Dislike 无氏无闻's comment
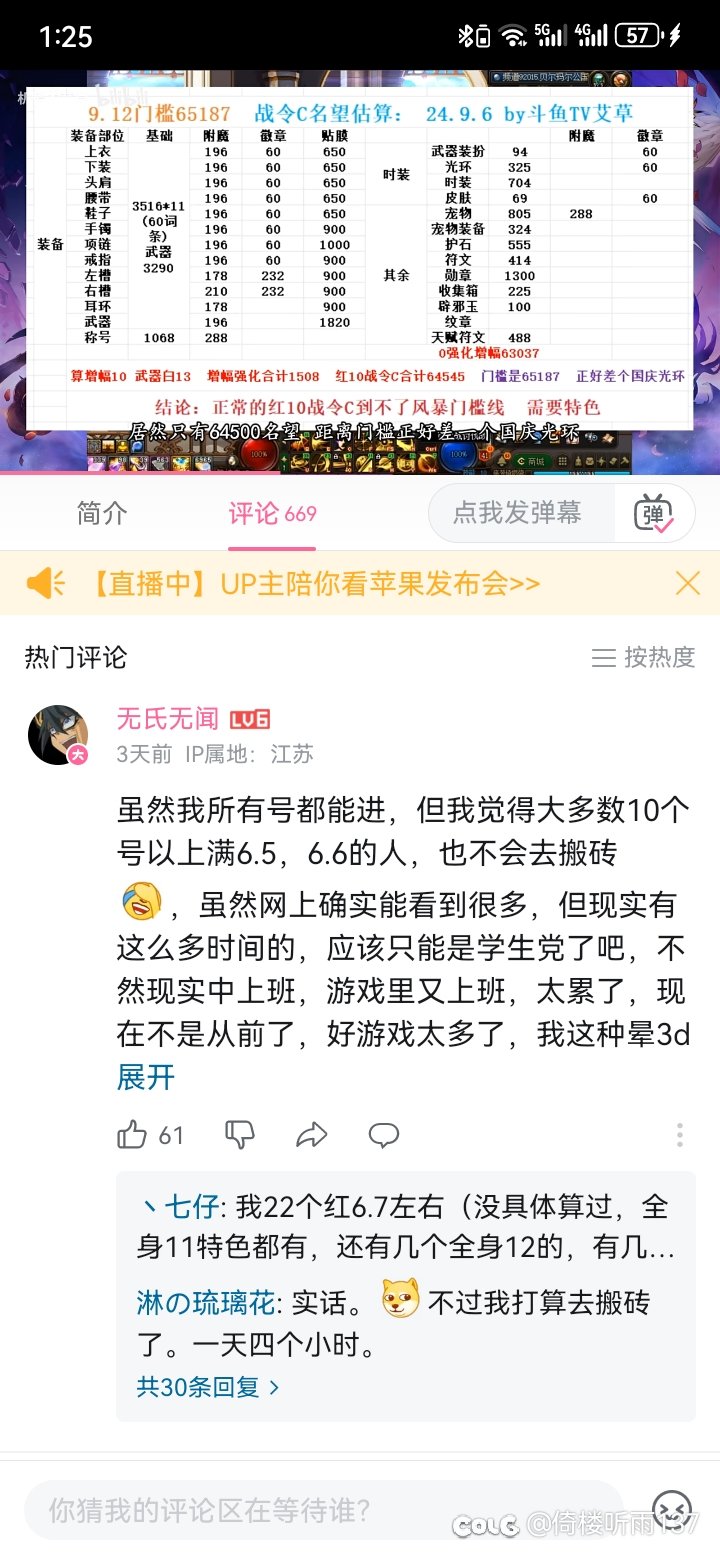This screenshot has width=720, height=1560. pyautogui.click(x=240, y=1135)
